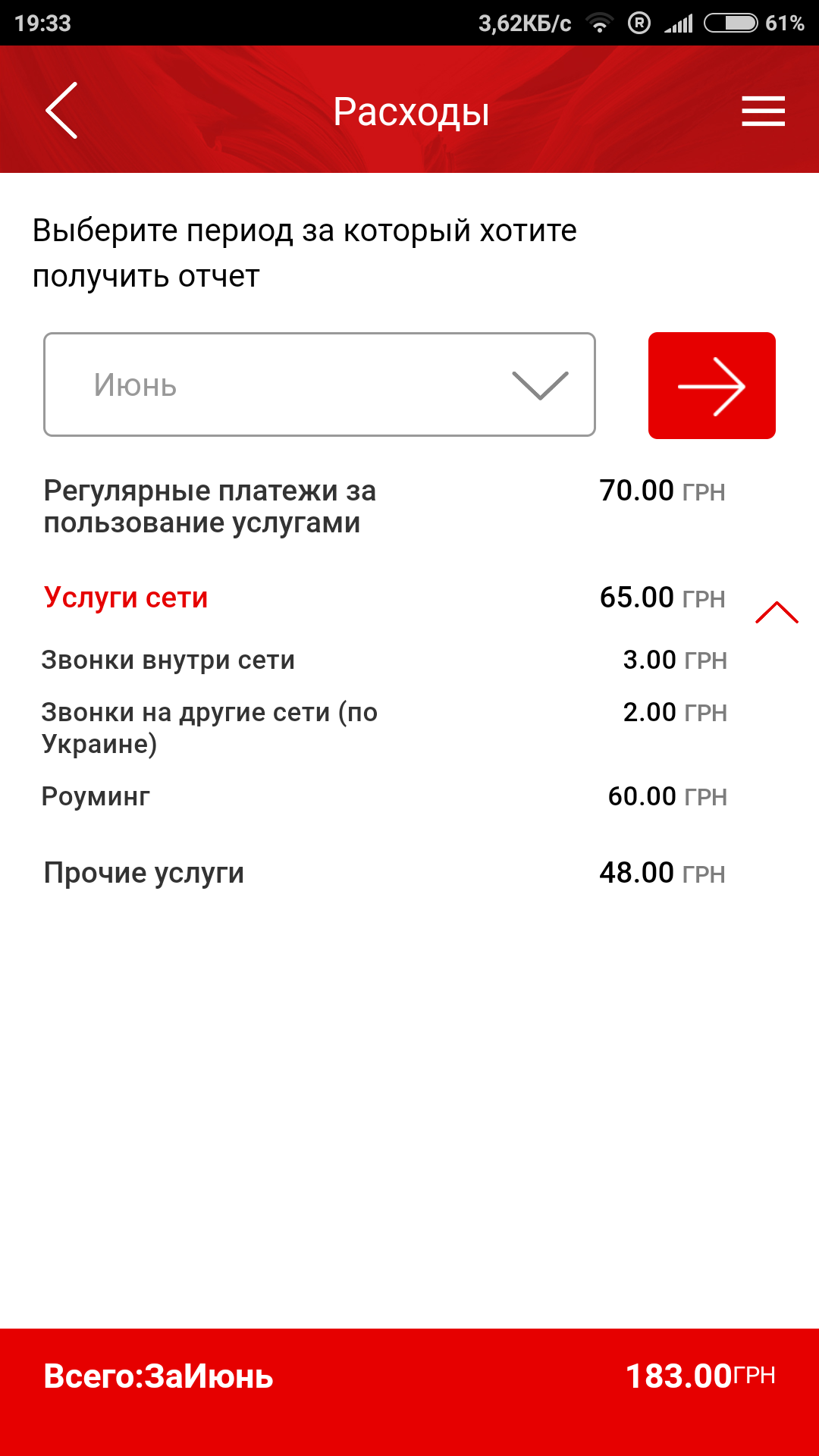Viewport: 819px width, 1456px height.
Task: Tap the red arrow button to get report
Action: coord(711,385)
